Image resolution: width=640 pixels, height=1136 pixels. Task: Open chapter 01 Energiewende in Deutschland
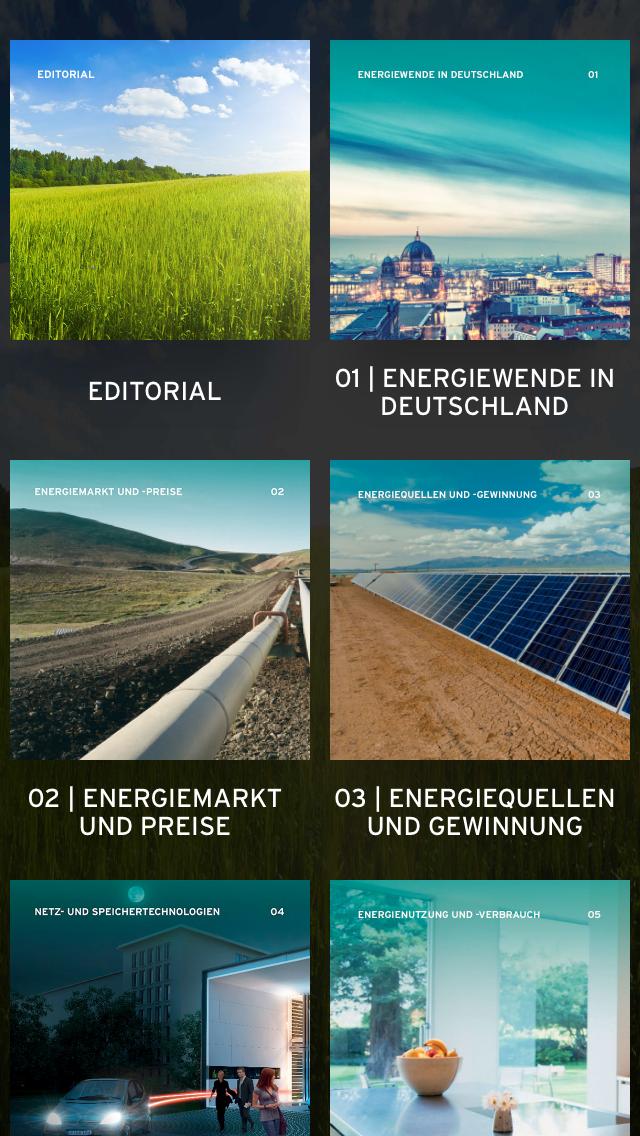tap(480, 190)
